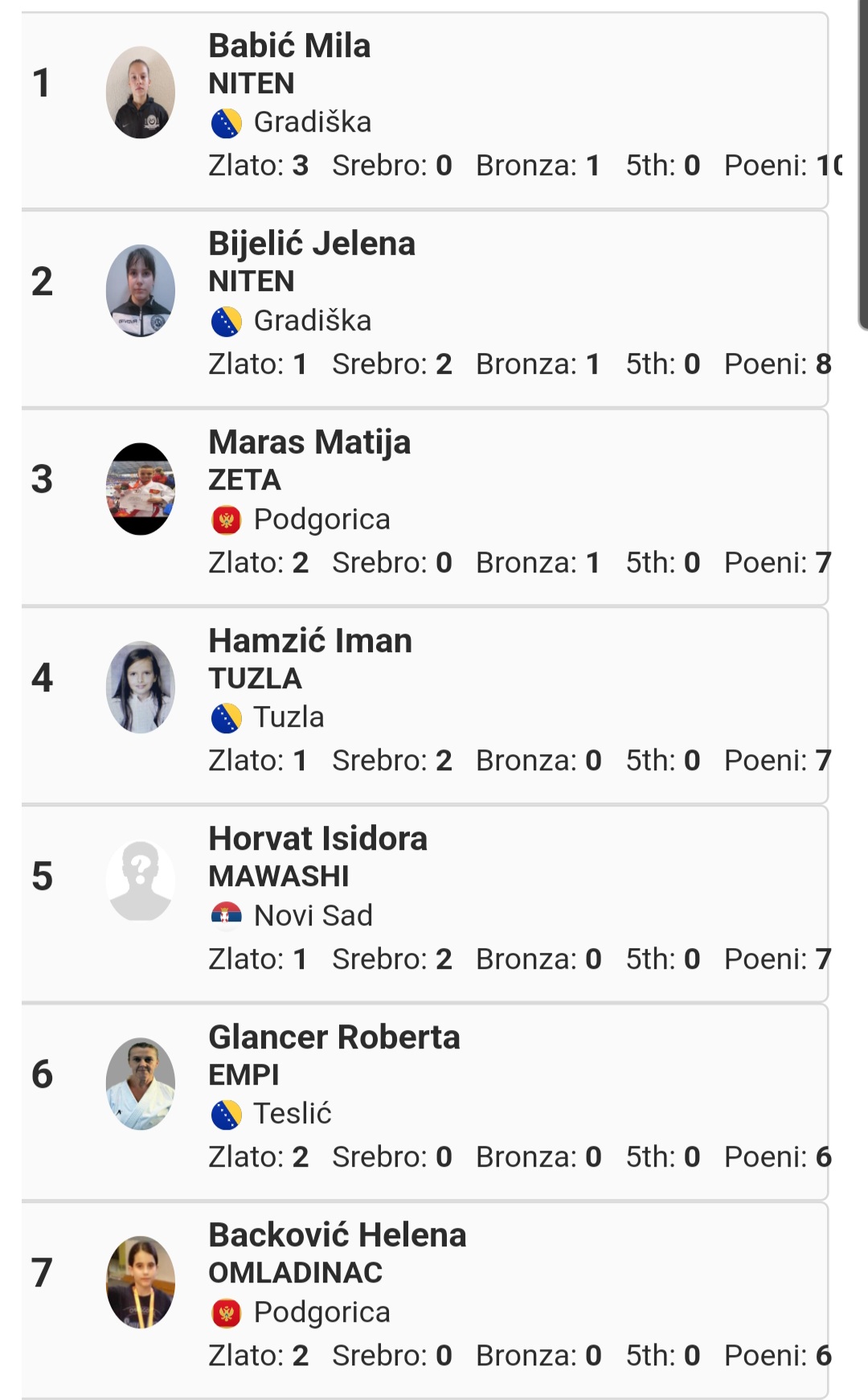View Hamzić Iman's competitor details
The image size is (868, 1400).
(x=424, y=706)
